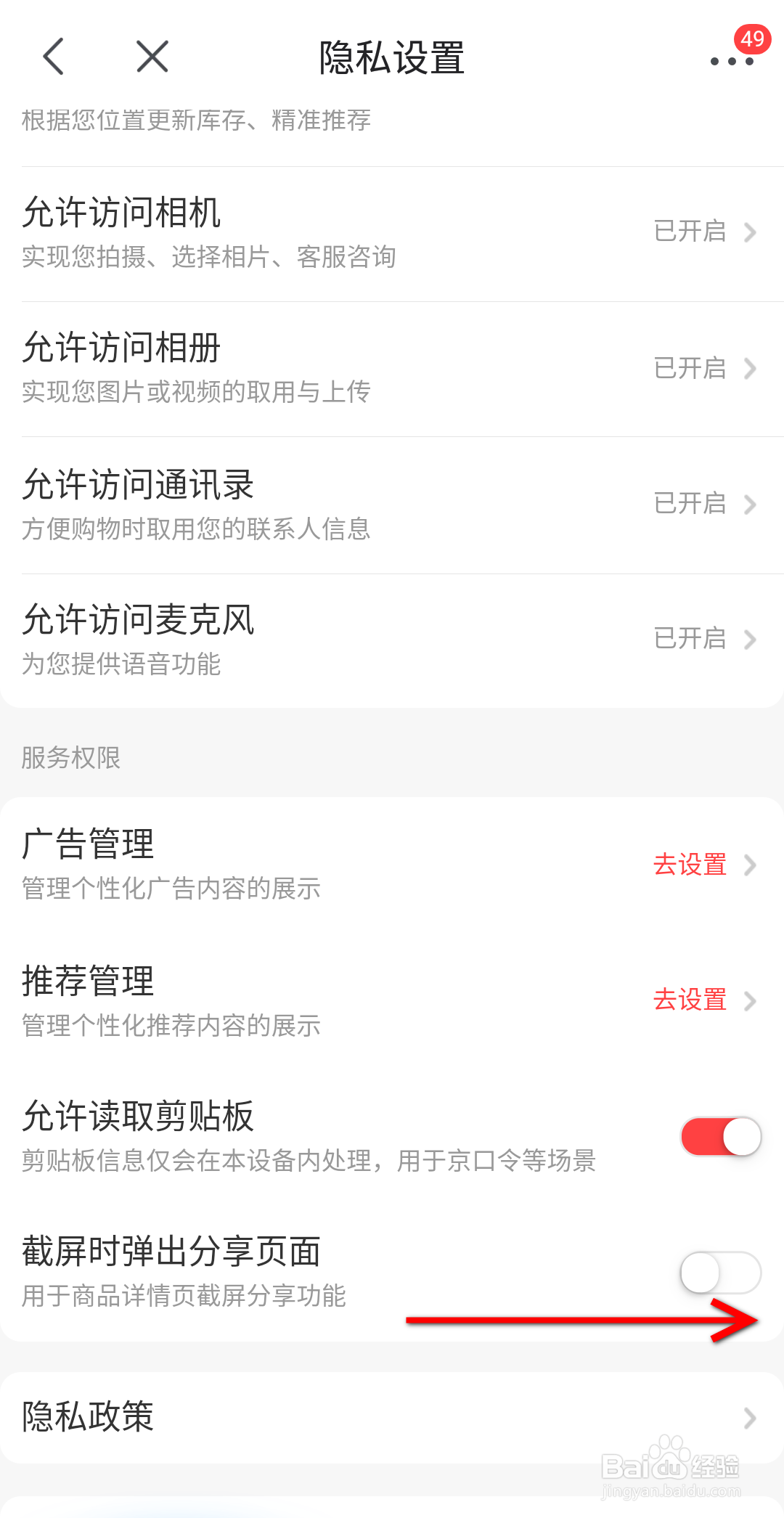Open 广告管理 ad management settings
Screen dimensions: 784x1518
(392, 865)
